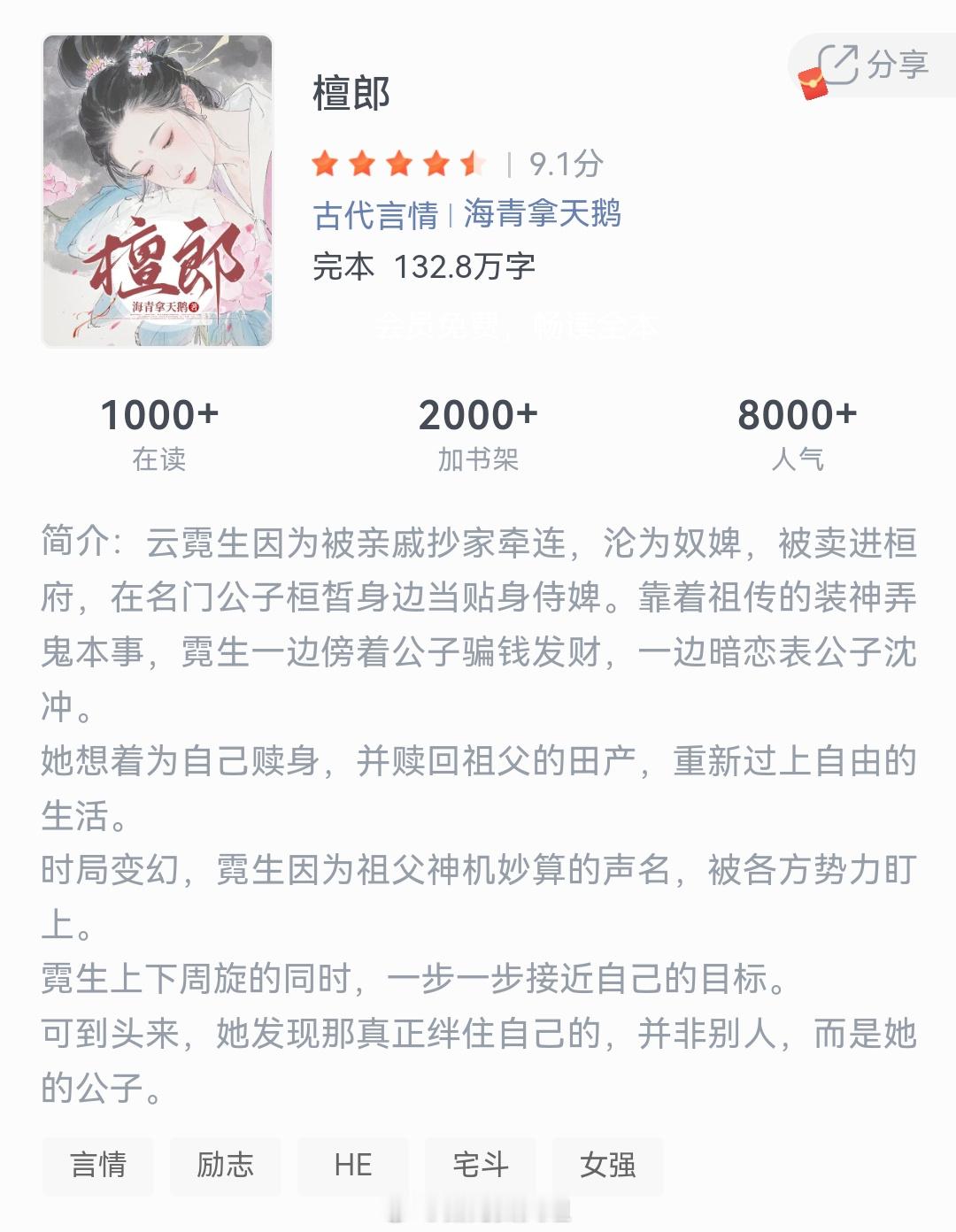
Task: Click the 完本 status label
Action: (344, 265)
